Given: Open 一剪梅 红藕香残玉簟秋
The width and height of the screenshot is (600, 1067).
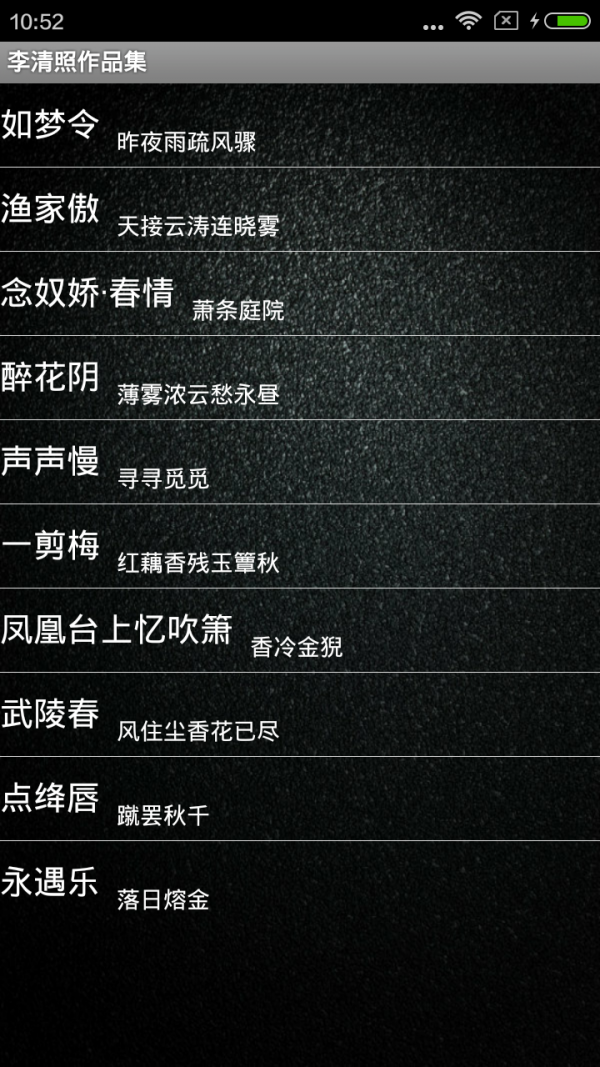Looking at the screenshot, I should tap(300, 546).
